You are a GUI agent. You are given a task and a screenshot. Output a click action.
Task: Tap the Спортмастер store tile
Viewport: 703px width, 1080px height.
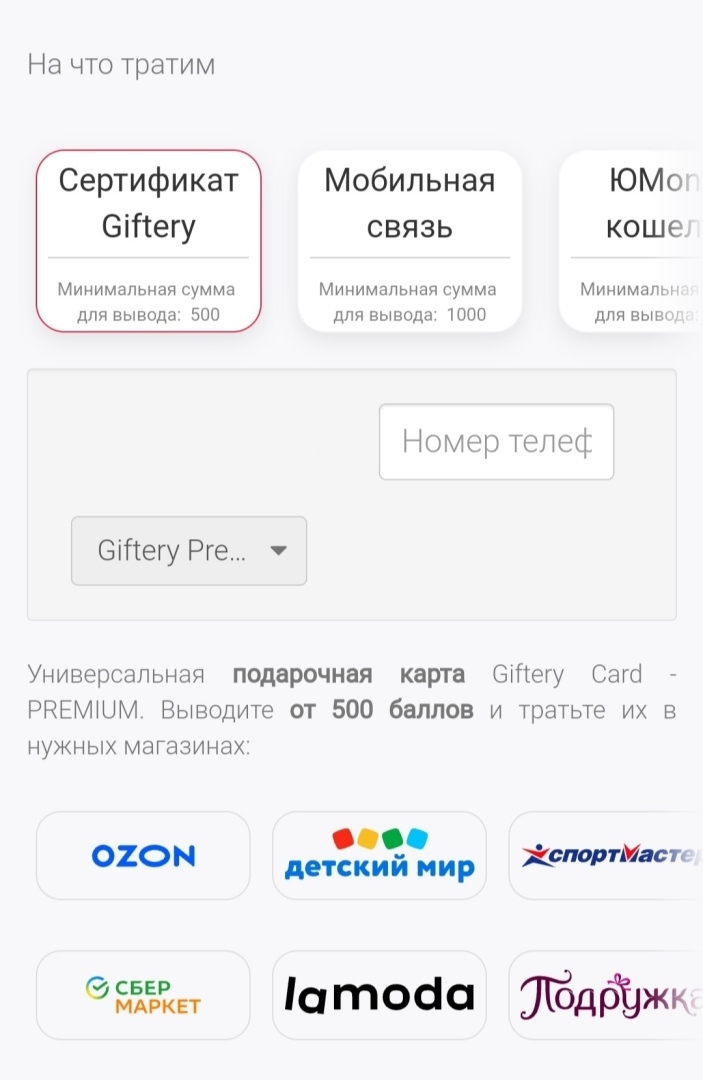tap(608, 856)
